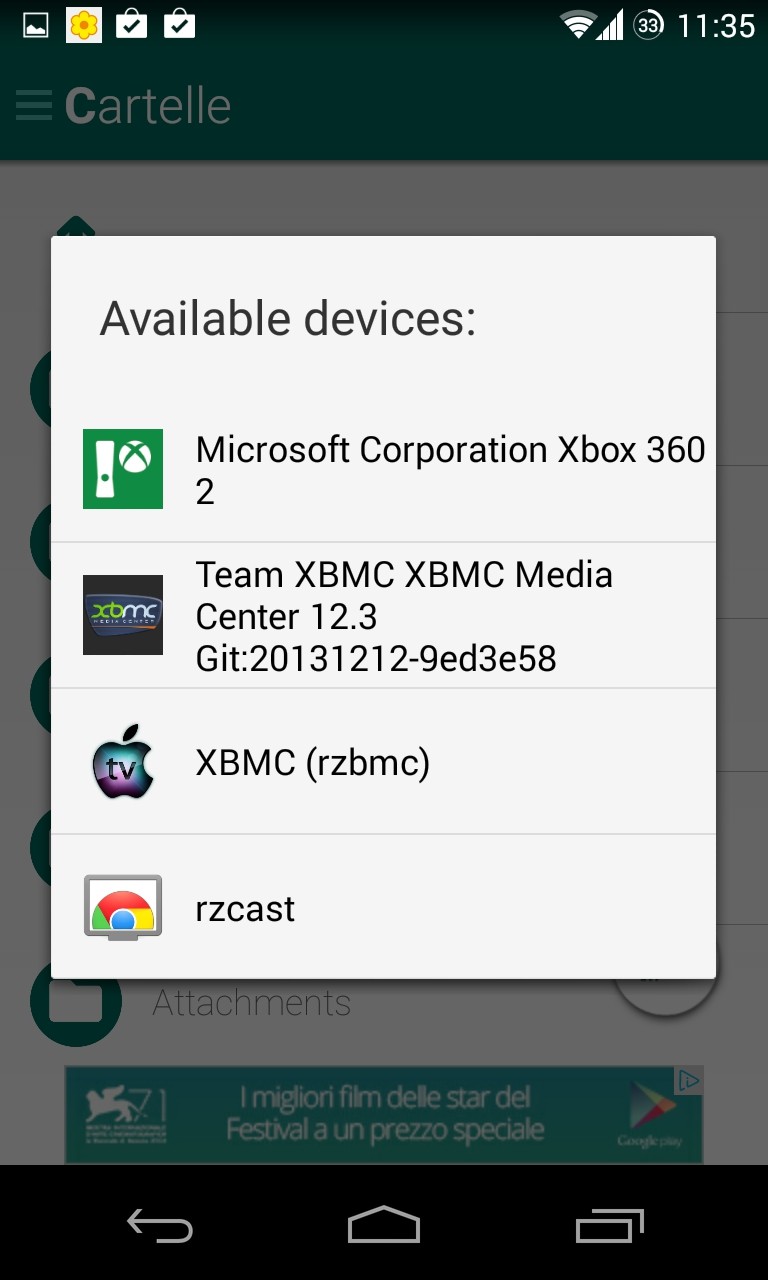
Task: Choose Team XBMC Media Center 12.3 device
Action: pos(383,615)
